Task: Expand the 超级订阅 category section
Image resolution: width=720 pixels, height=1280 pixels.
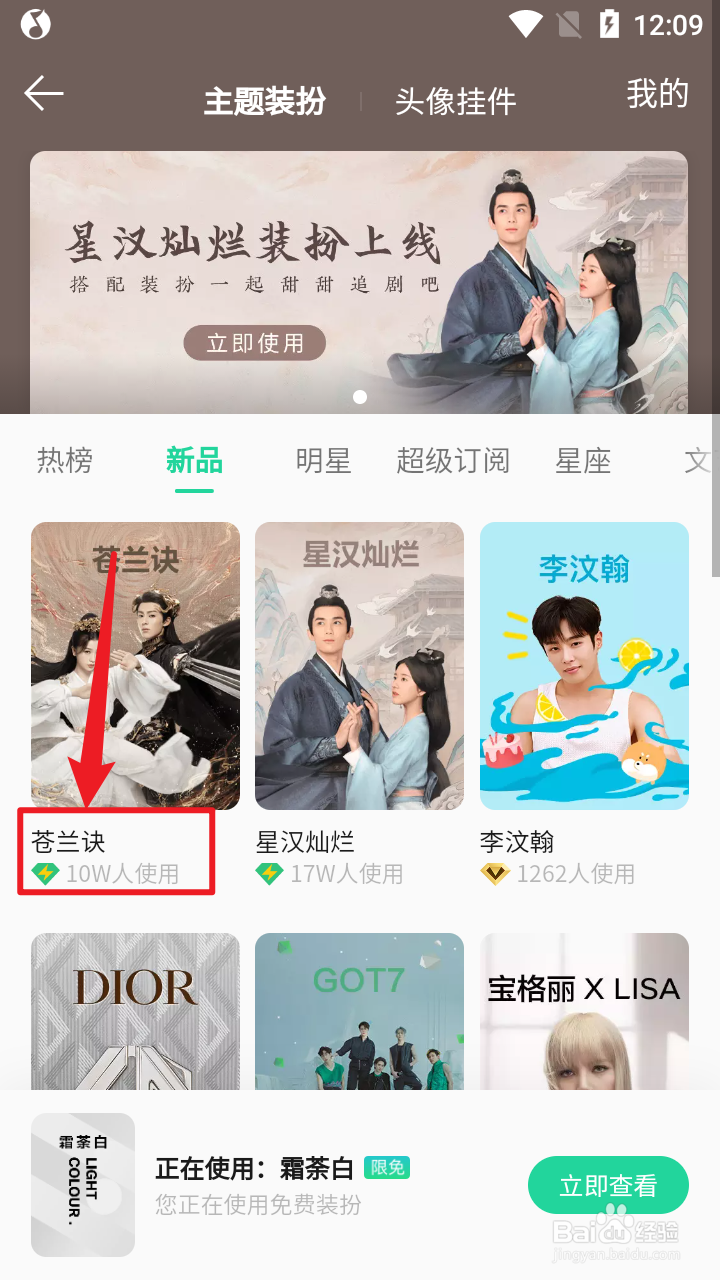Action: click(453, 461)
